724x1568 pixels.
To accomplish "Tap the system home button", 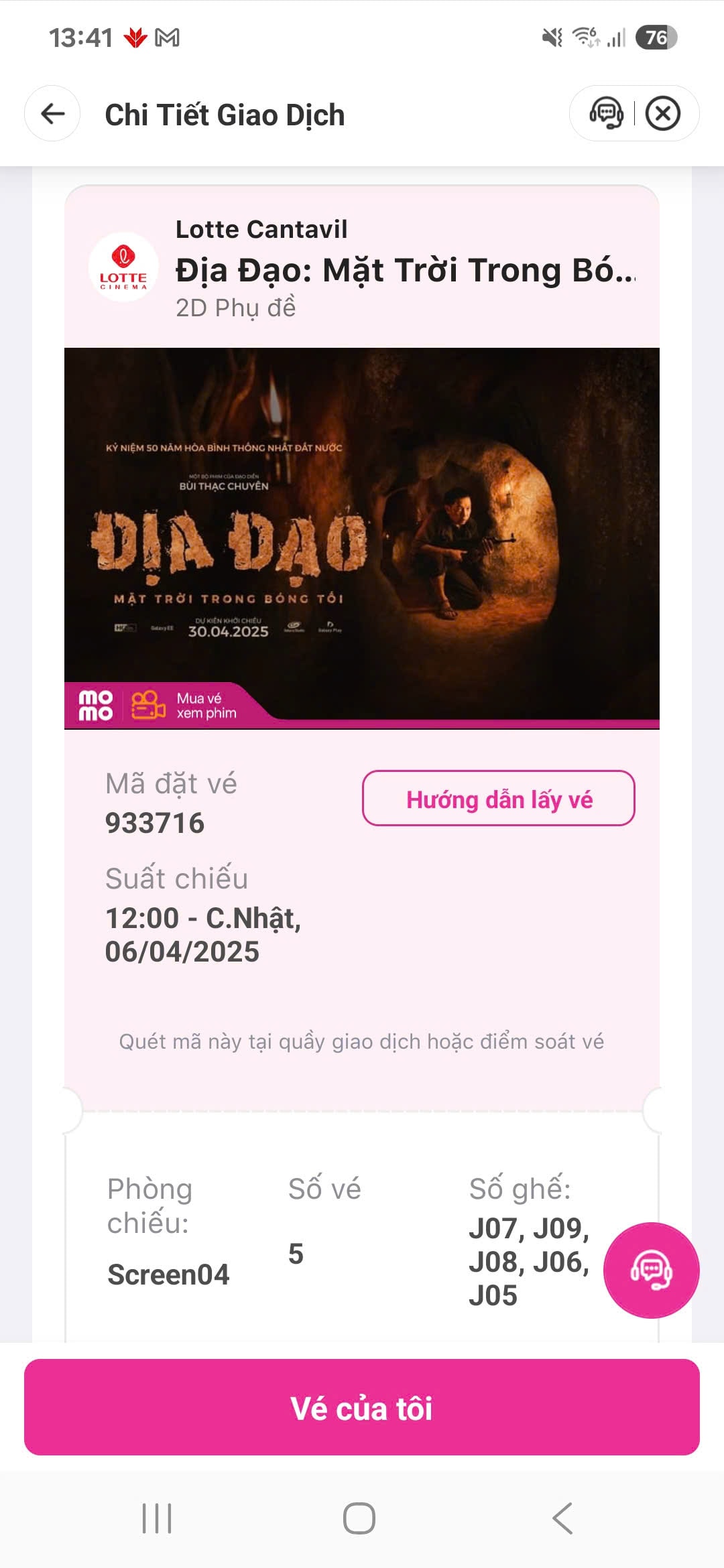I will [x=359, y=1518].
